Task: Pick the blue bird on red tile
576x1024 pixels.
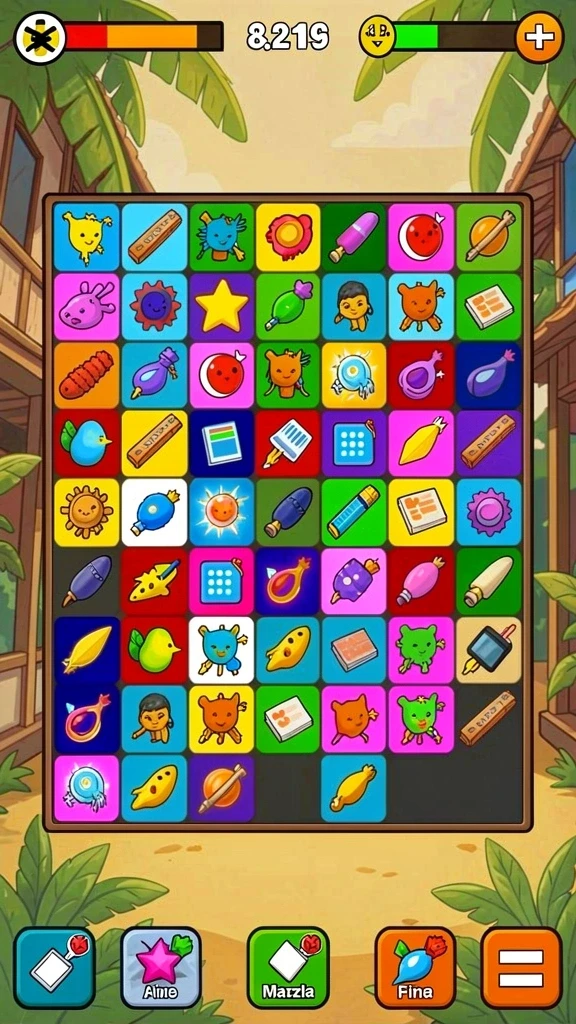Action: (86, 443)
